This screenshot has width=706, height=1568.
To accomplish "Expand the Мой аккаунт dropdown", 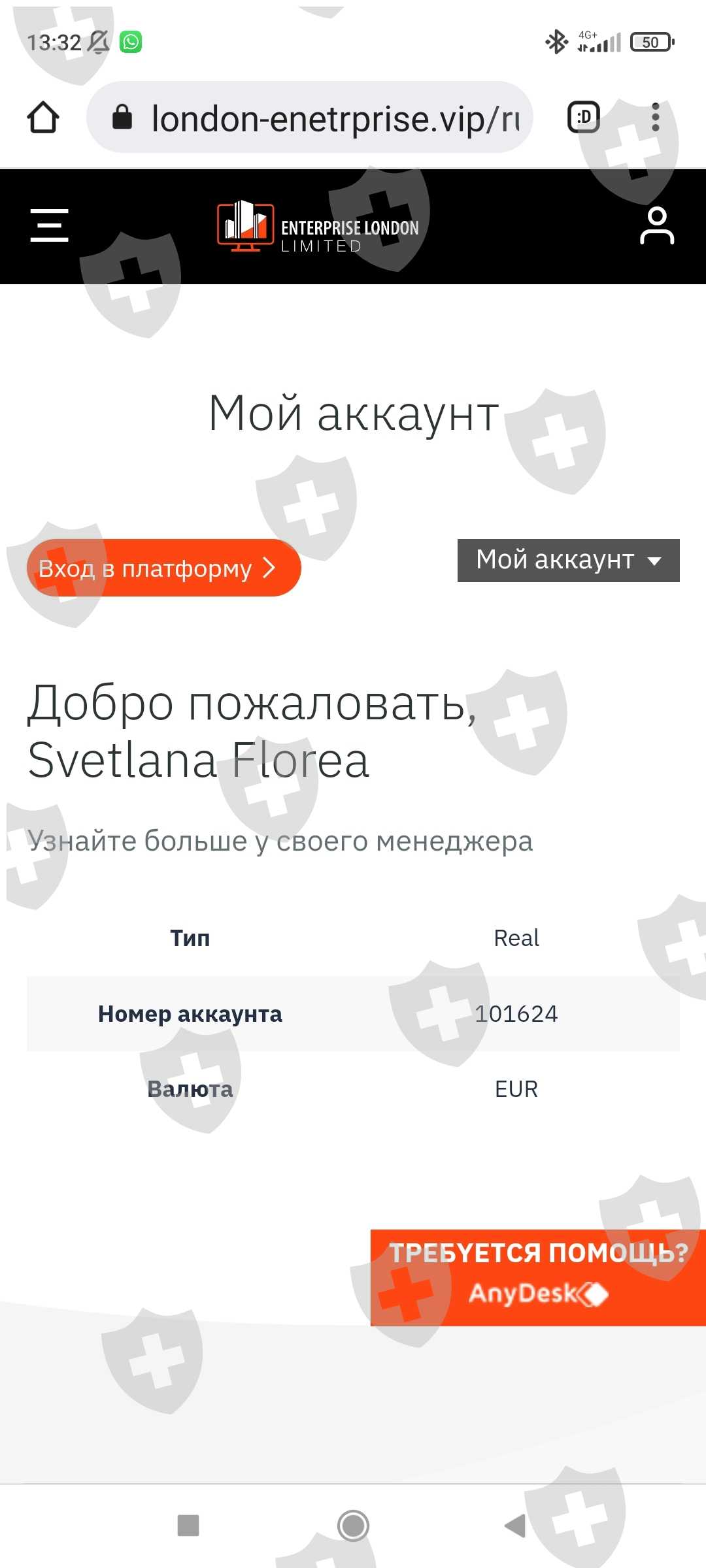I will [x=568, y=561].
